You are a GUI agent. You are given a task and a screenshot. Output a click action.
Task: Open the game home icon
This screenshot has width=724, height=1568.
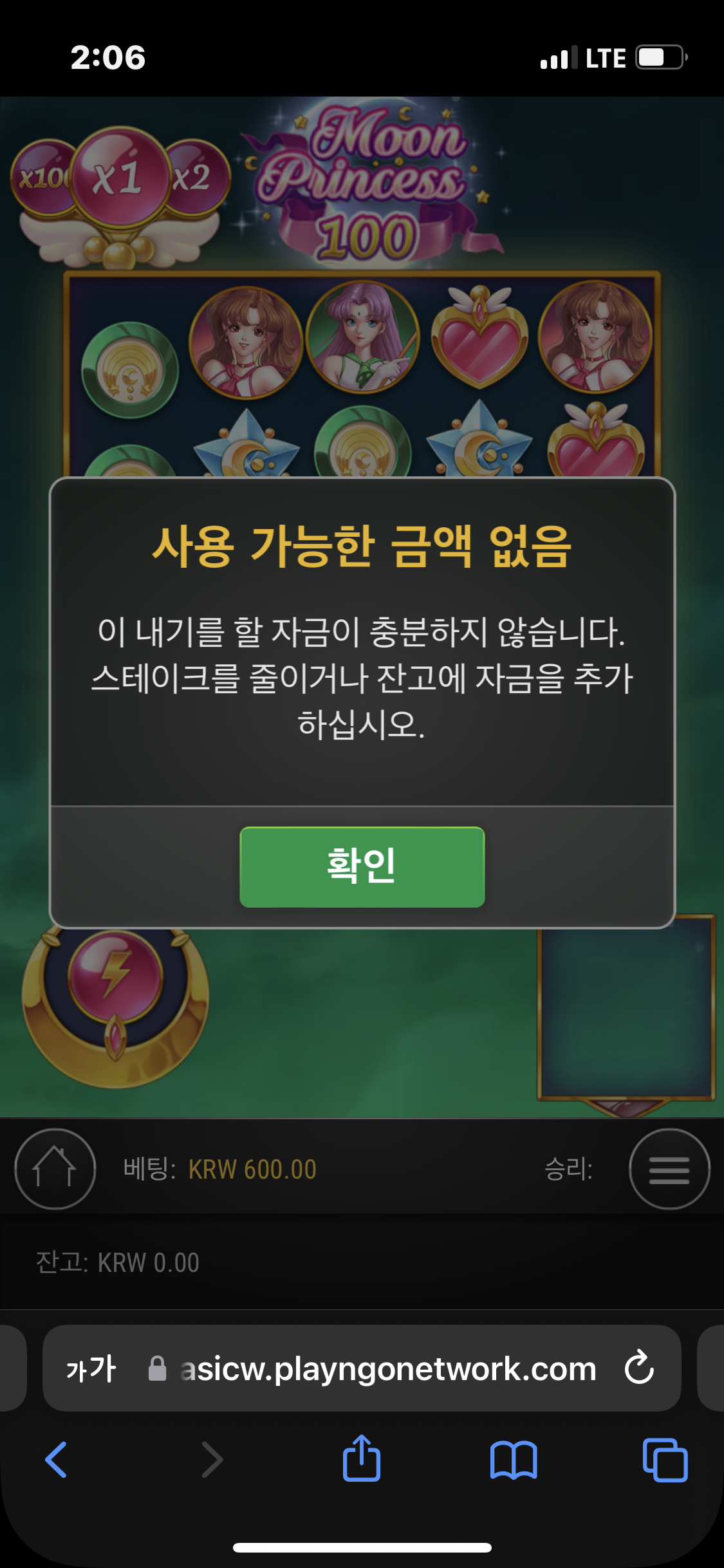[55, 1169]
